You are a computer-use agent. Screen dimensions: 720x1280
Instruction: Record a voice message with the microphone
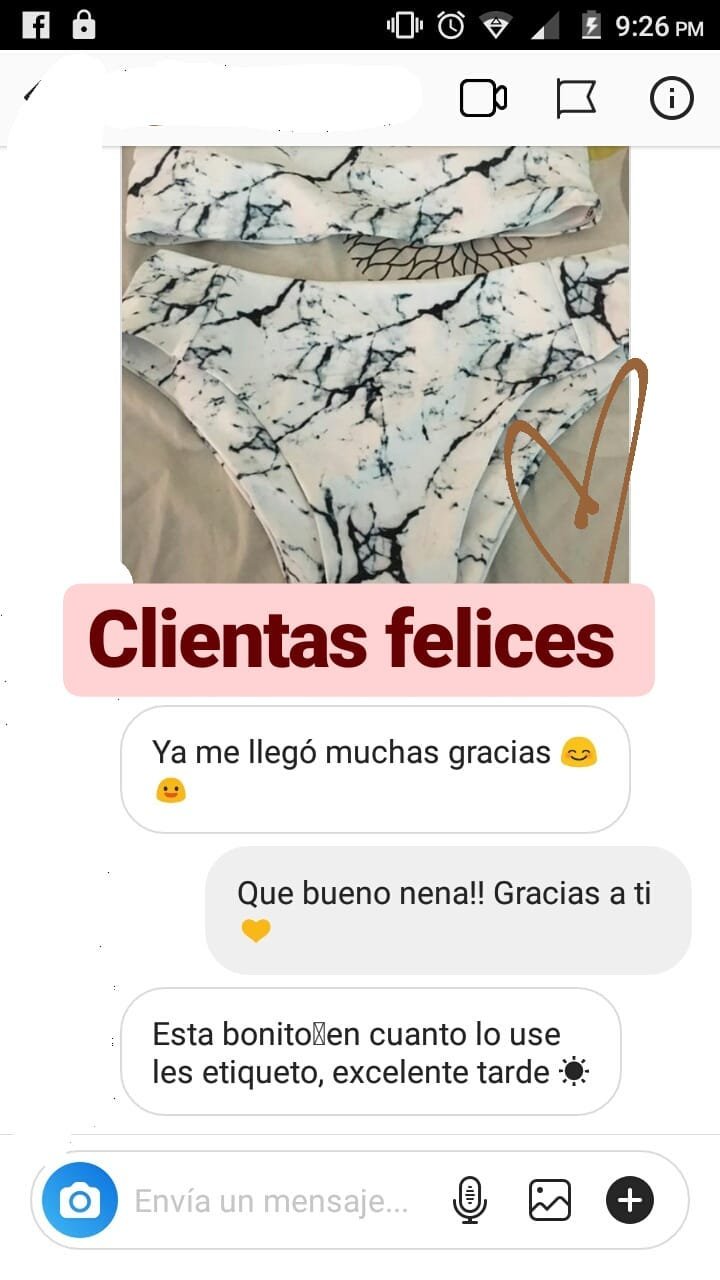[x=469, y=1200]
